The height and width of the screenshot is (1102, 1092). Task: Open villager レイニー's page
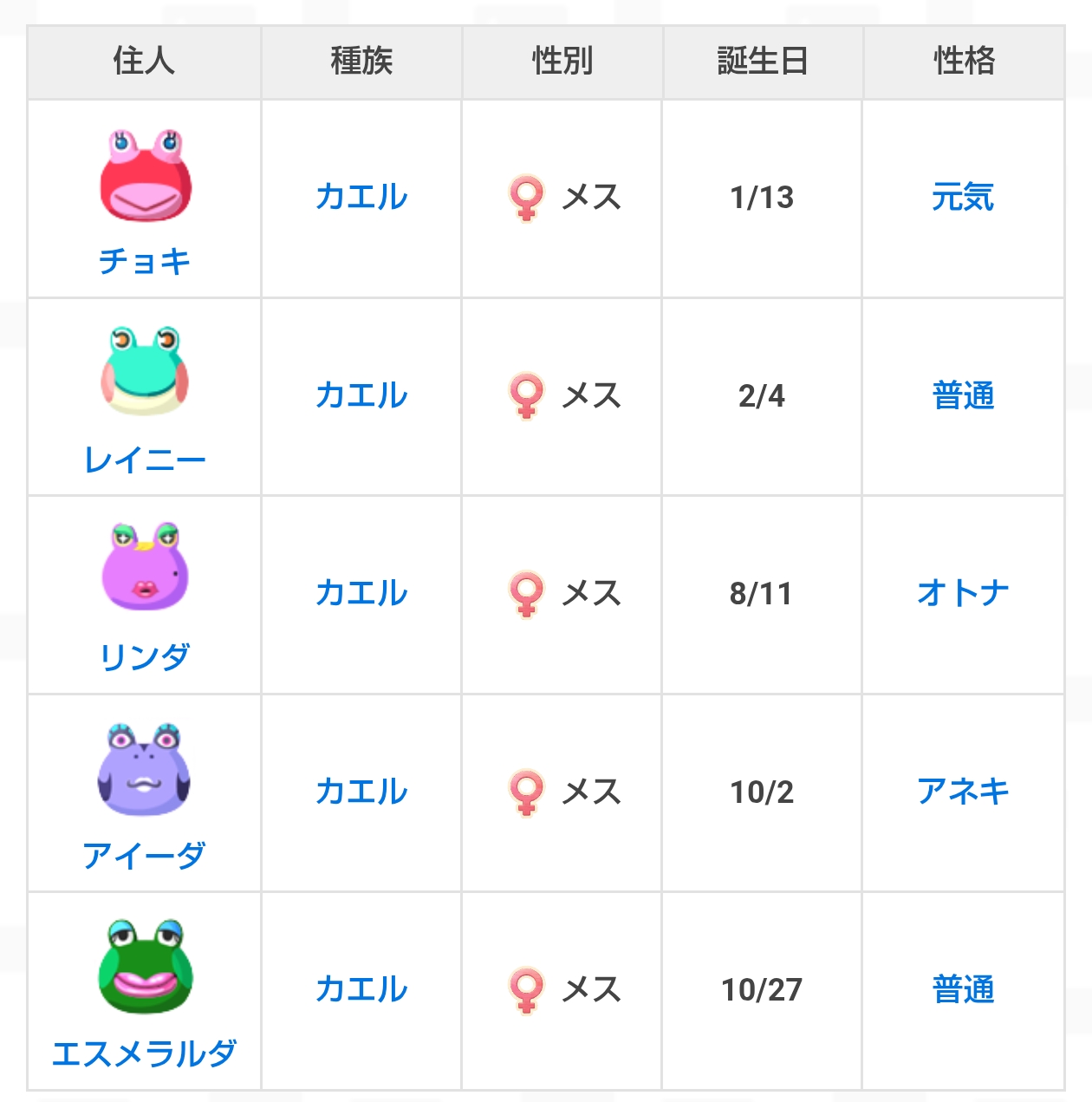145,459
